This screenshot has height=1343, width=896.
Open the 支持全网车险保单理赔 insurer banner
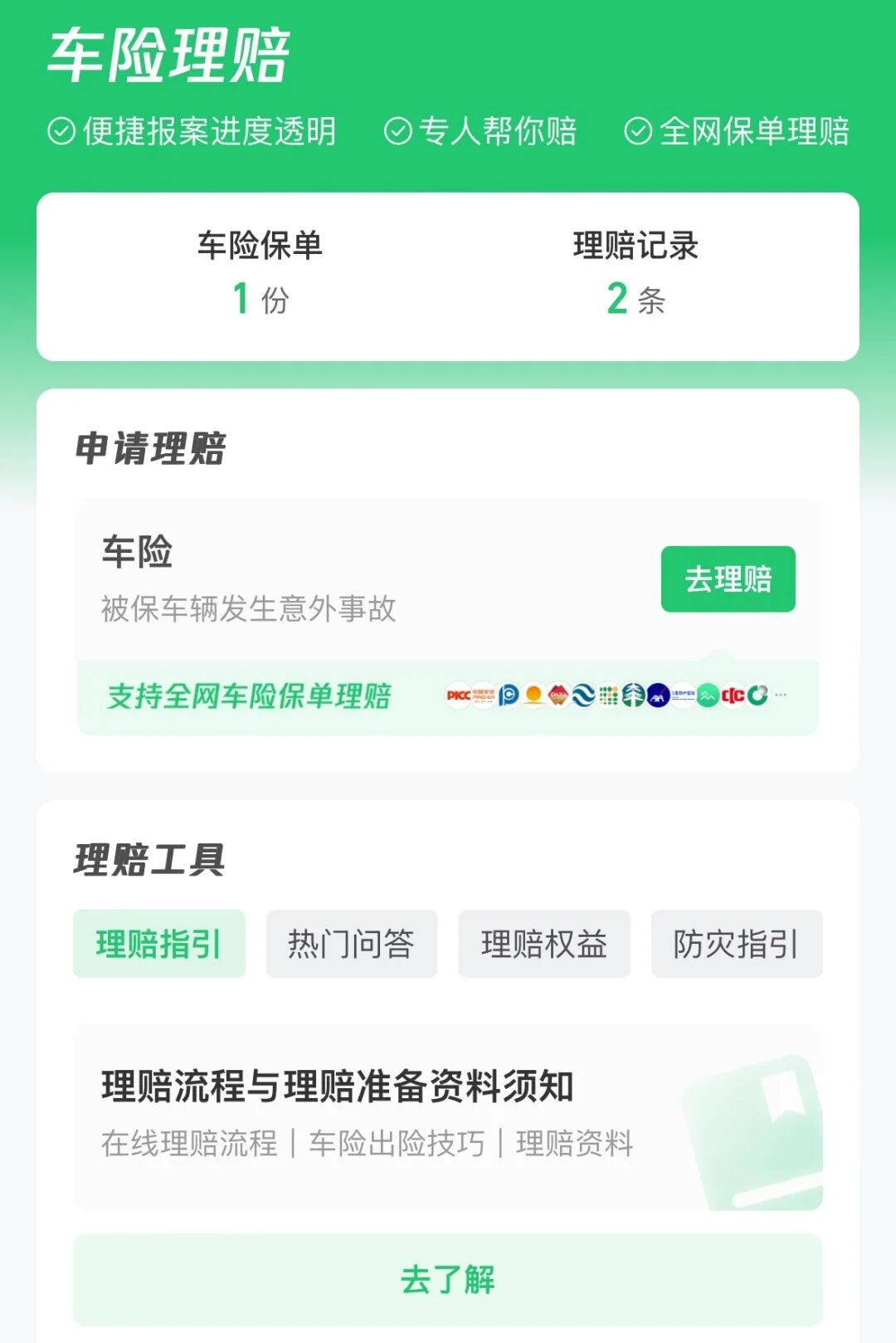point(448,696)
